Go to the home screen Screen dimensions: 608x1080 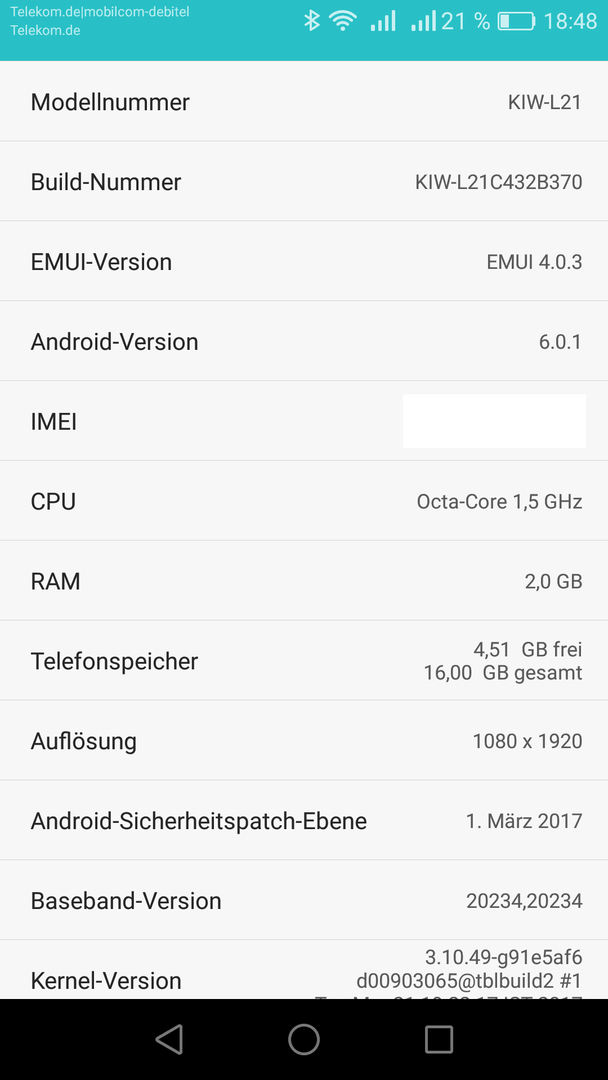[x=304, y=1040]
